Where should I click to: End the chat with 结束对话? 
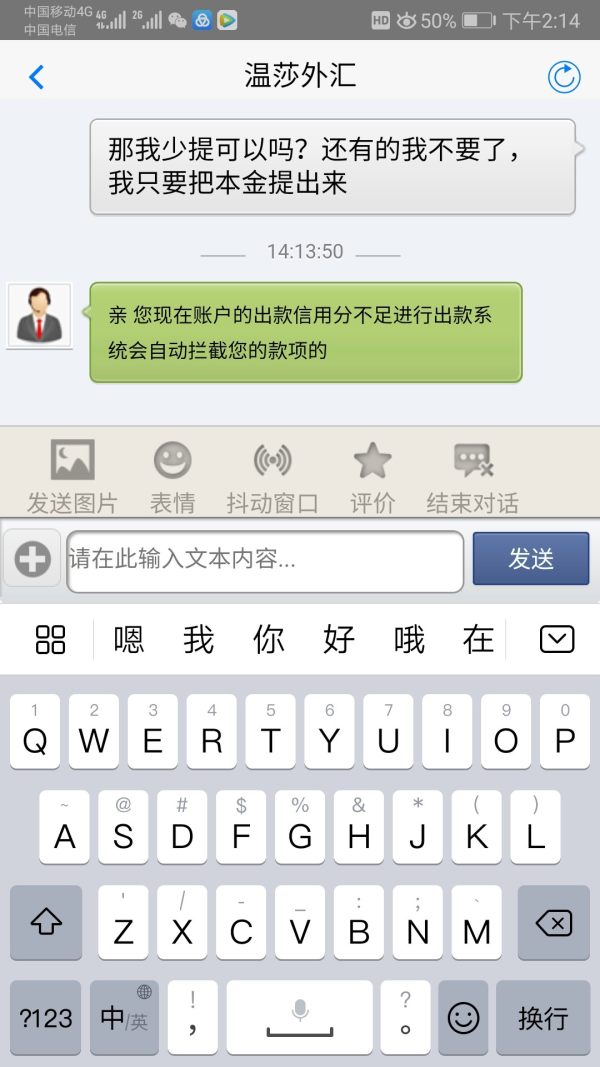click(473, 475)
